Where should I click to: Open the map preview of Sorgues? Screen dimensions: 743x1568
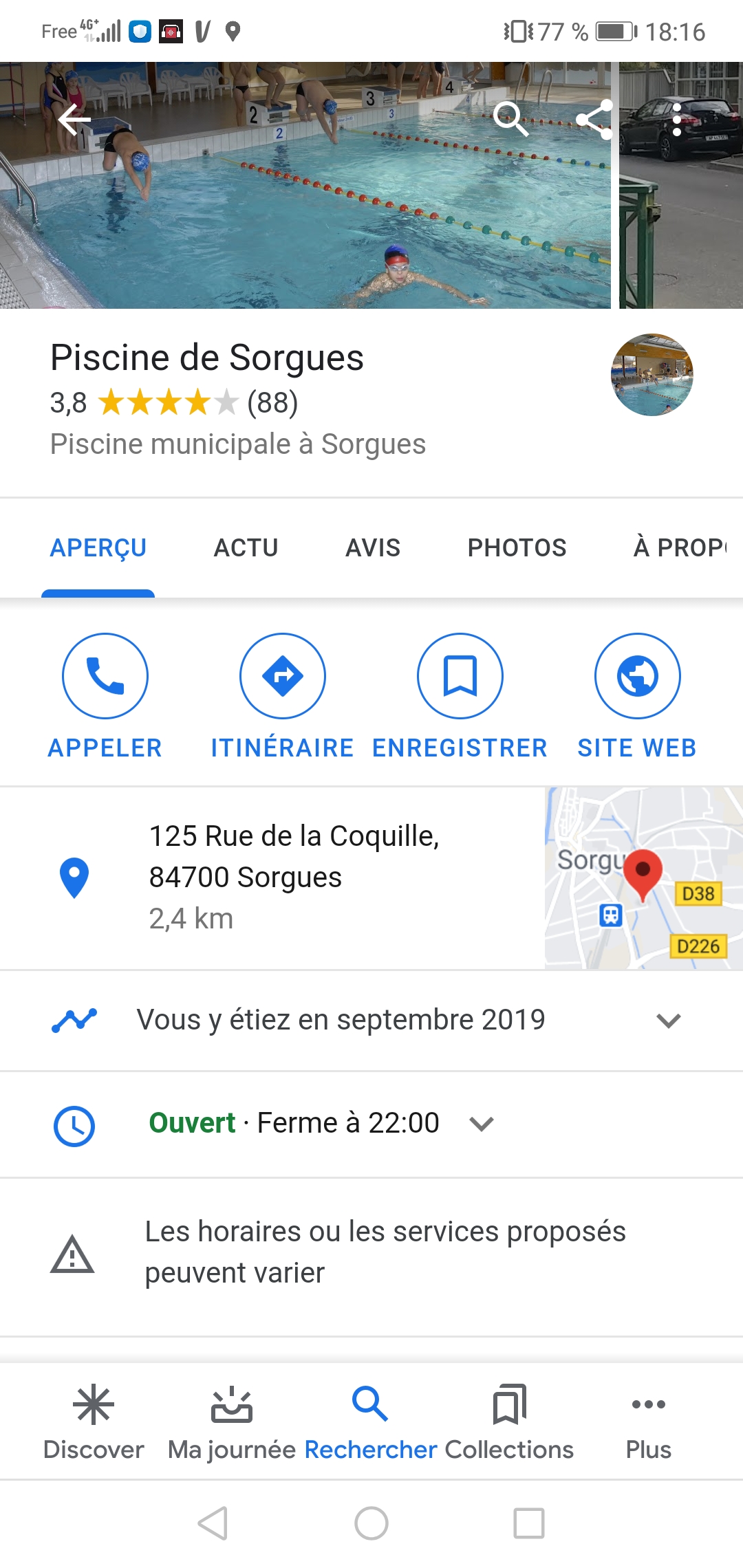(643, 878)
